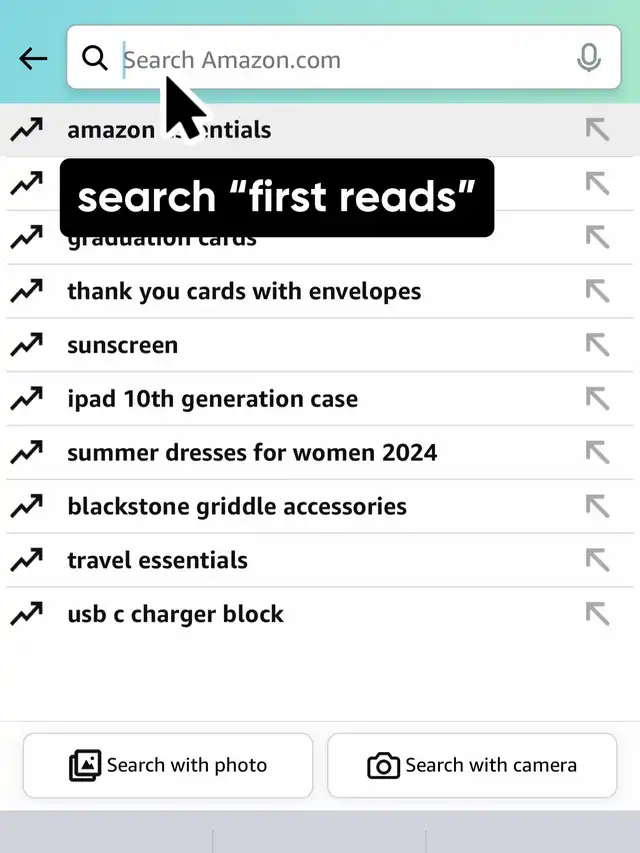Fill search box with travel essentials arrow
The width and height of the screenshot is (640, 853).
[x=597, y=560]
